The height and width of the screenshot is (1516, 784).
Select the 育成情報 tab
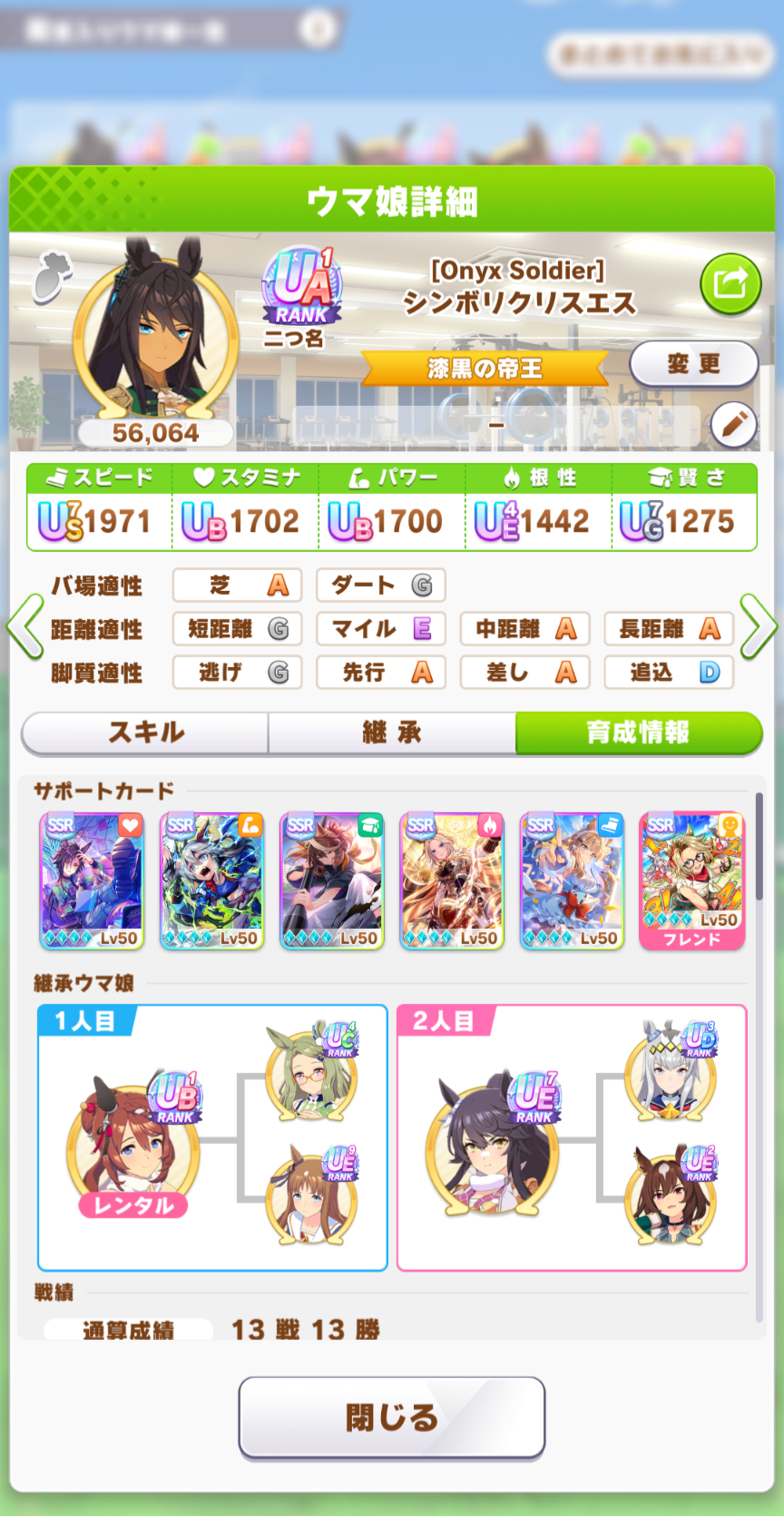(639, 733)
